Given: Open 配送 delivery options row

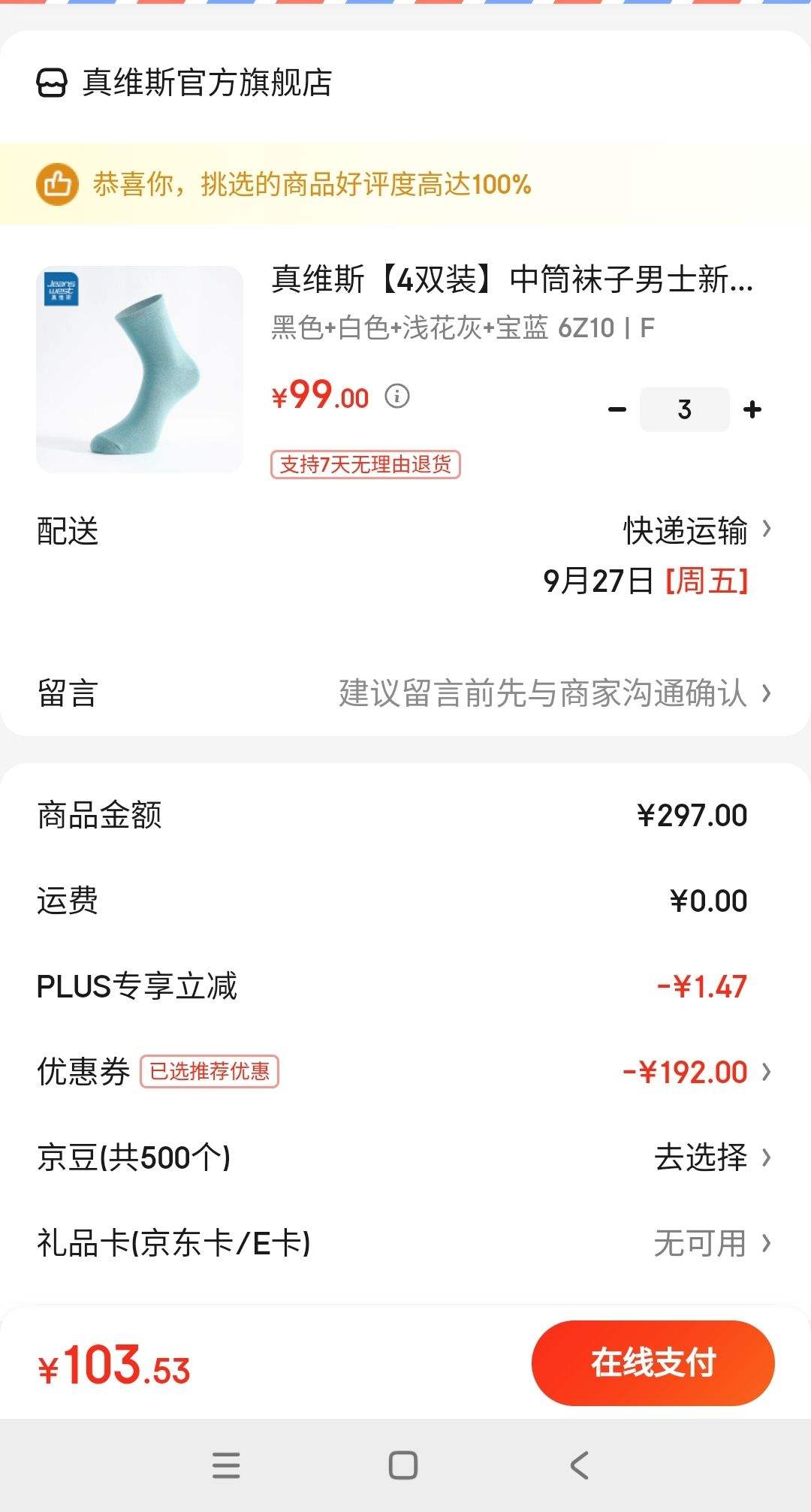Looking at the screenshot, I should [x=405, y=555].
